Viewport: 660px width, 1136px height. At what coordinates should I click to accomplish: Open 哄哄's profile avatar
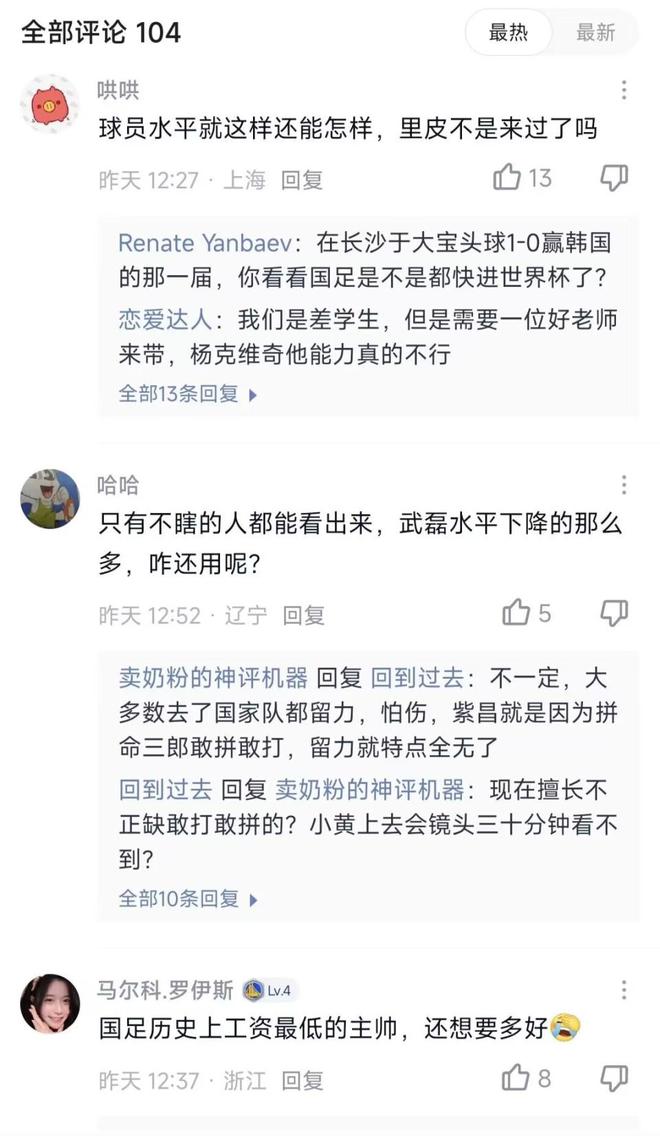pos(50,104)
